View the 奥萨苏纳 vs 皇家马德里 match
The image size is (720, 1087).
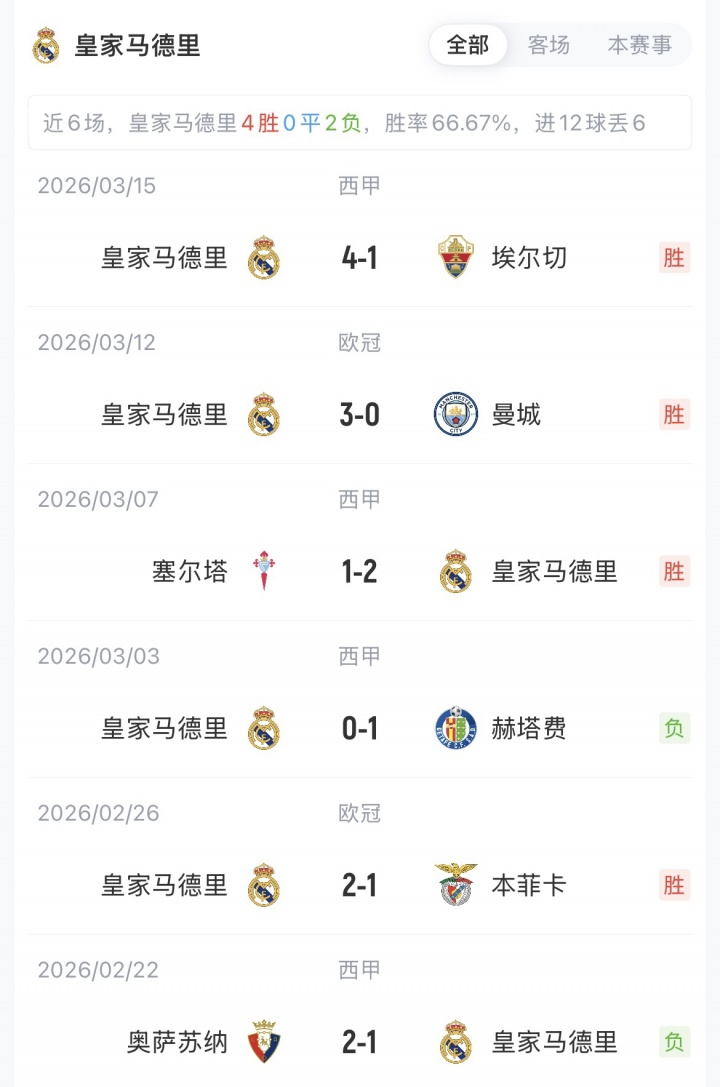click(x=360, y=1042)
